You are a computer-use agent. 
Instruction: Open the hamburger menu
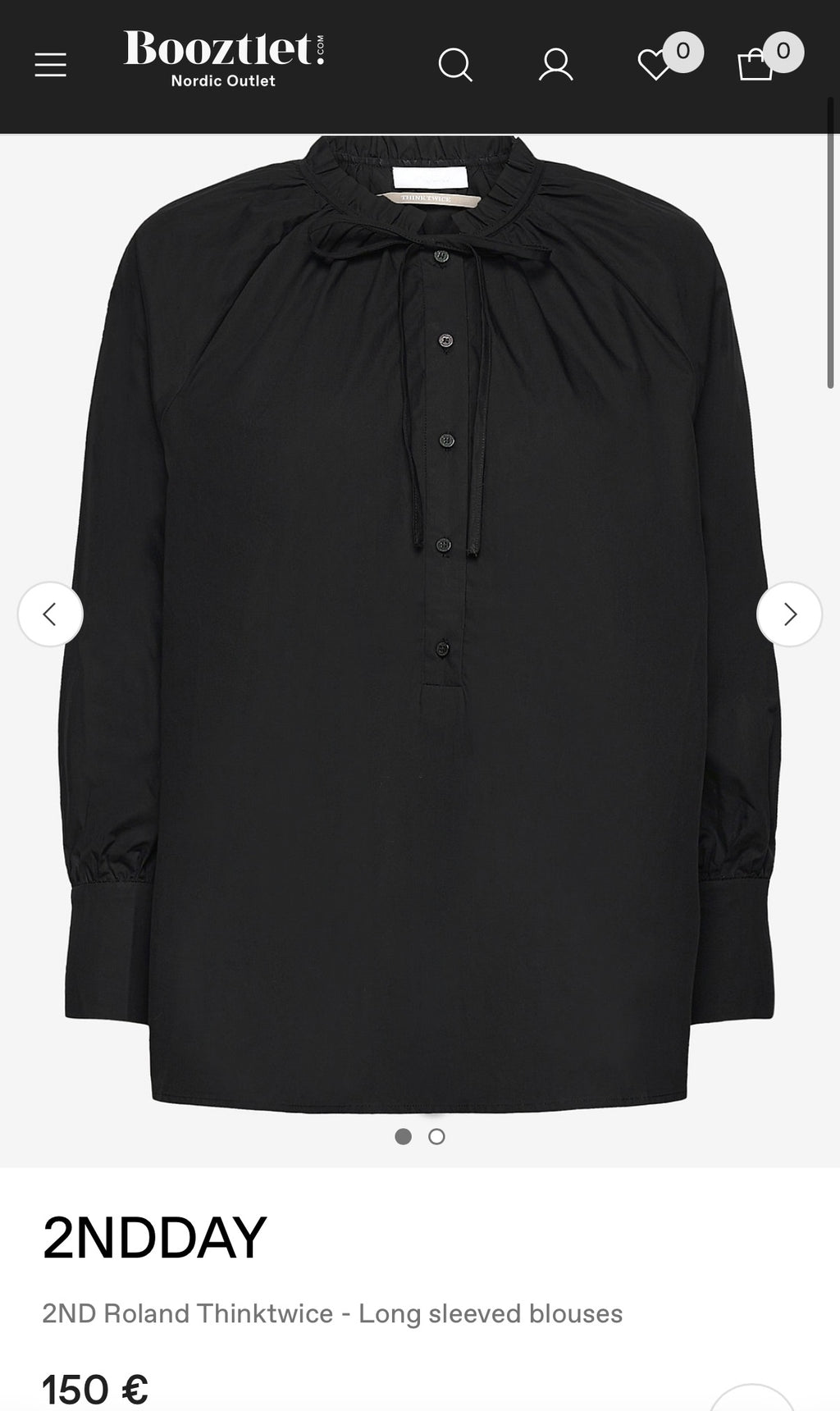pyautogui.click(x=50, y=65)
